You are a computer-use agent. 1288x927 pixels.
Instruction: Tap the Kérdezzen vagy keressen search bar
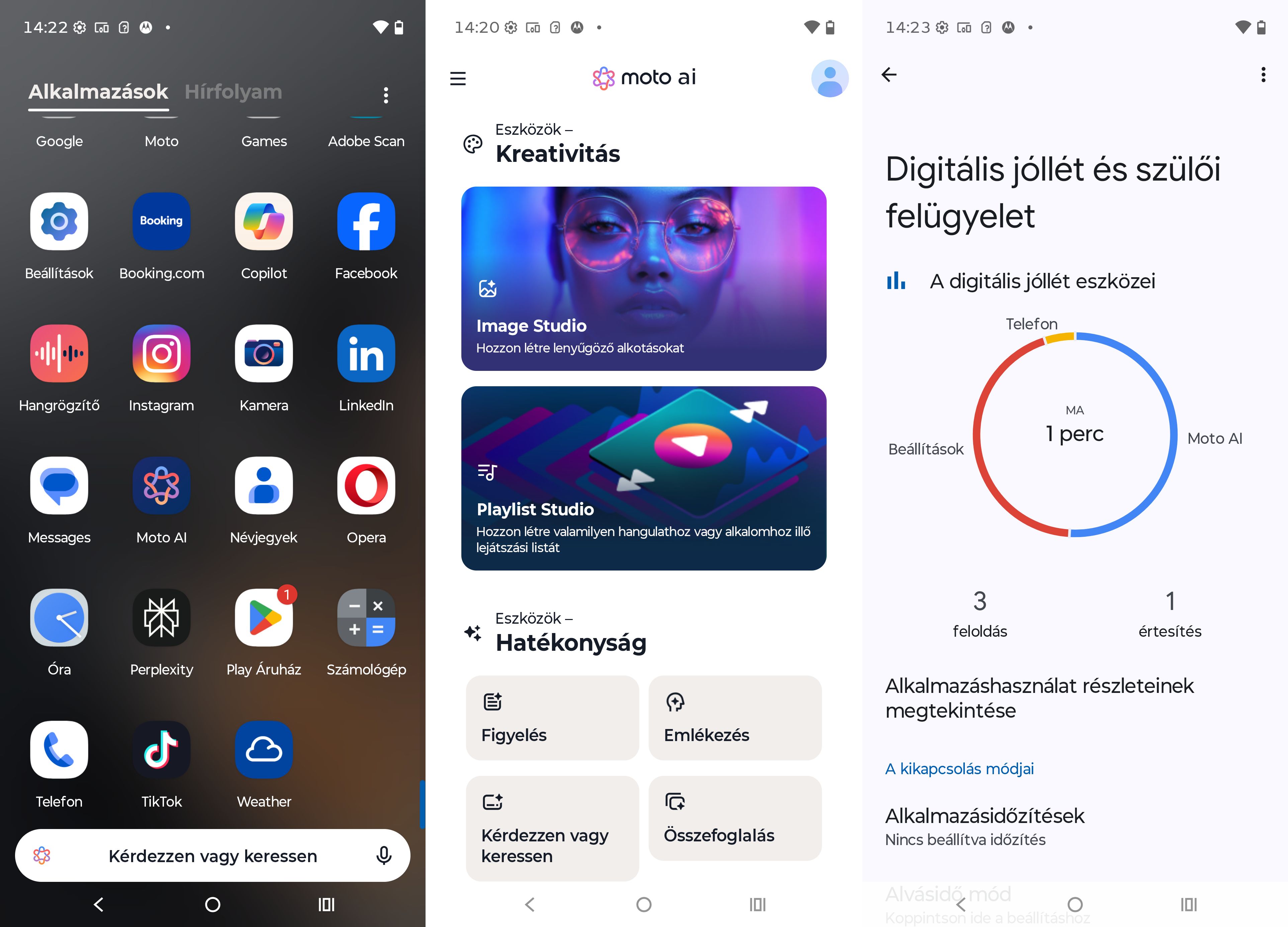(212, 855)
